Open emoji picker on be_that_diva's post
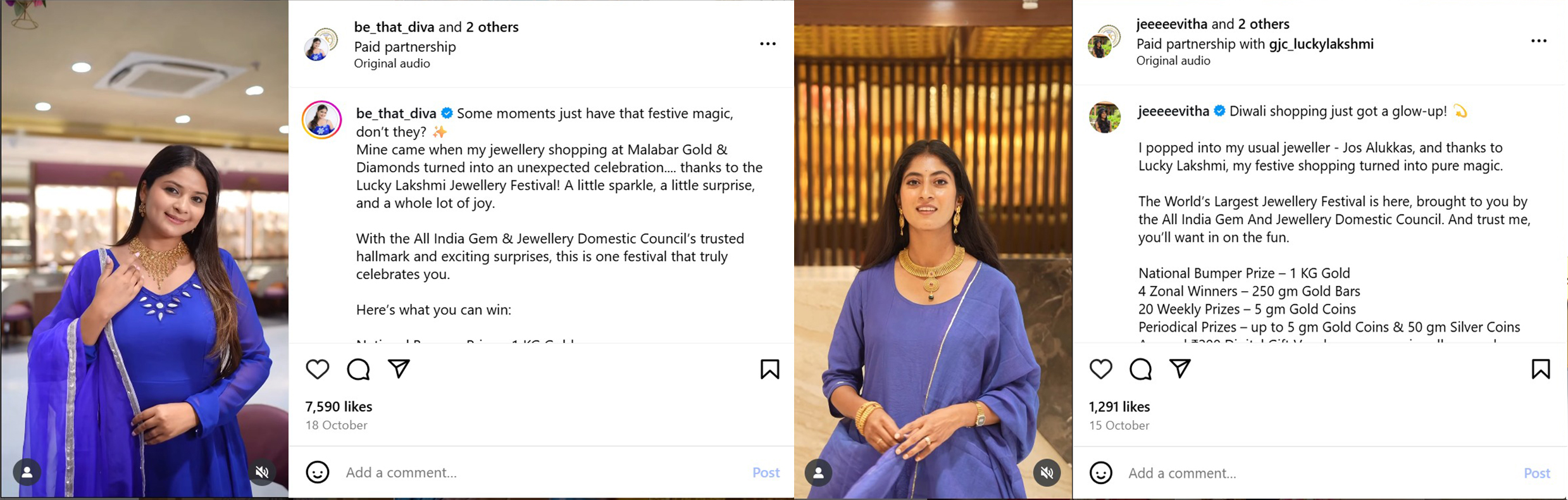 point(317,472)
